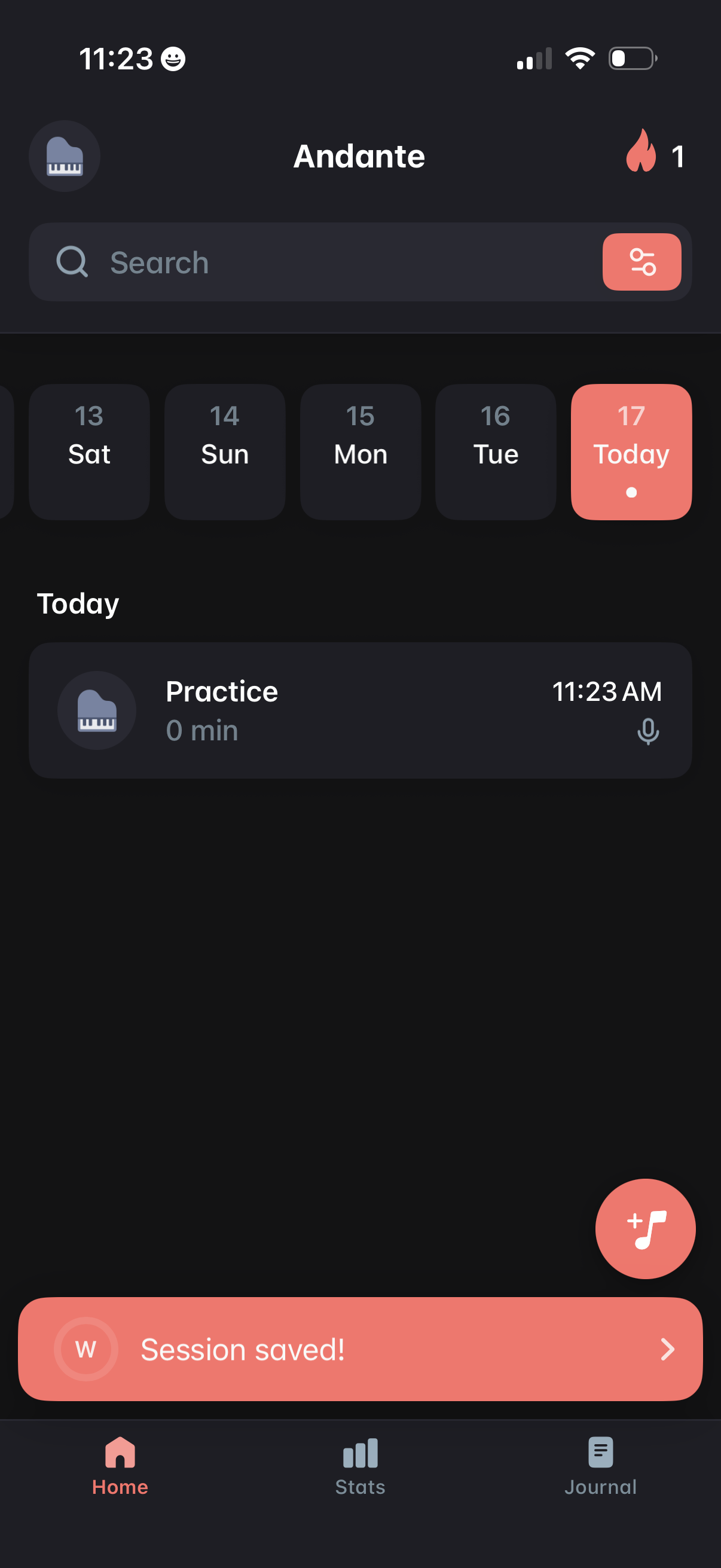Select Tuesday the 16th

(x=495, y=452)
